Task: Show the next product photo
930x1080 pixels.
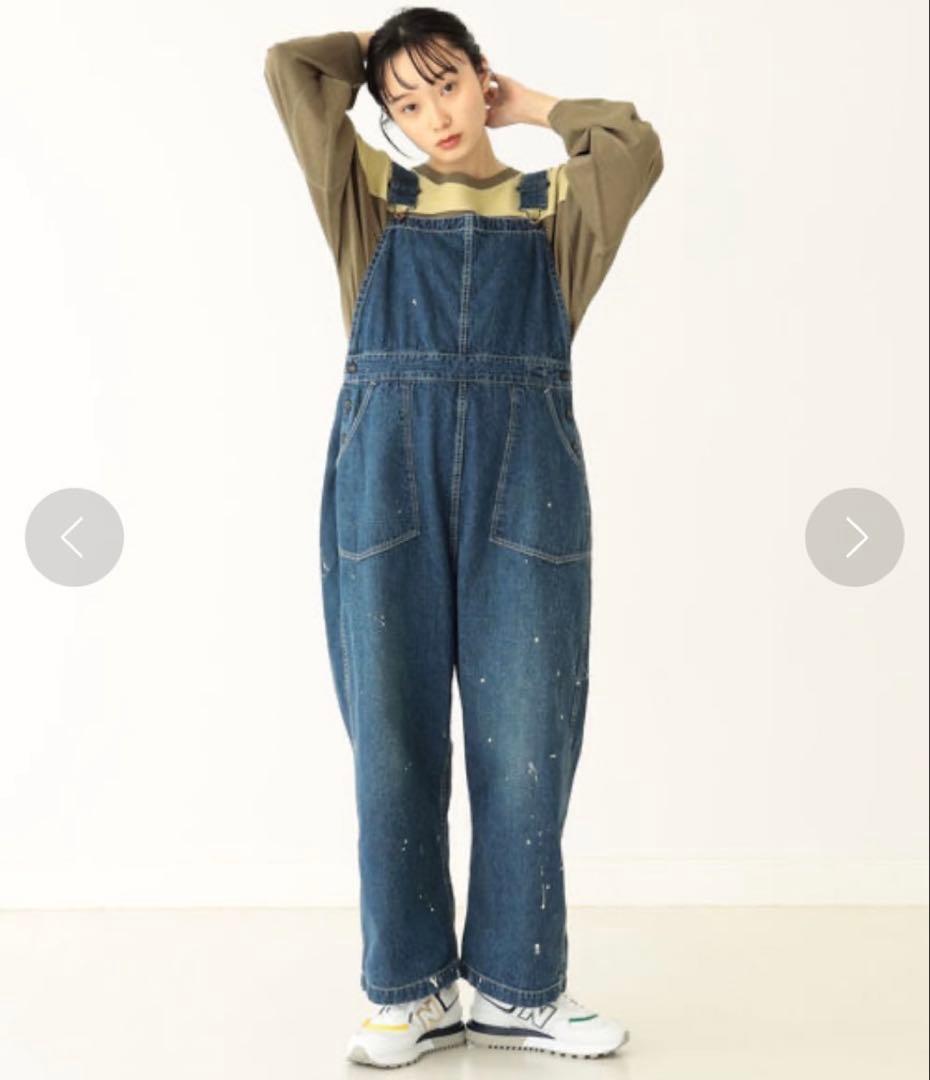Action: (854, 537)
